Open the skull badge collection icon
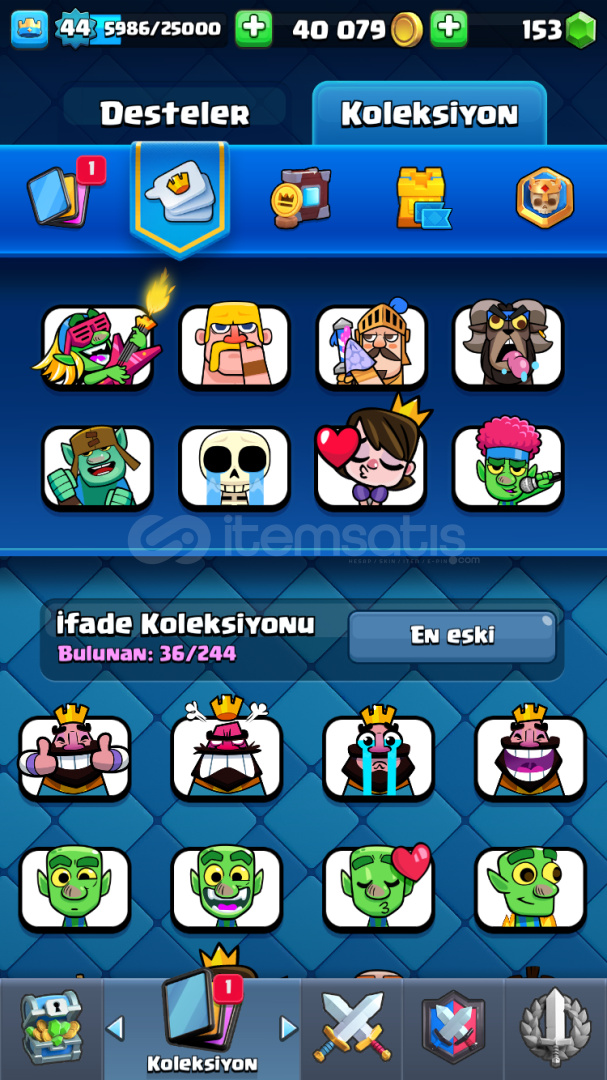Screen dimensions: 607x1080 coord(544,198)
